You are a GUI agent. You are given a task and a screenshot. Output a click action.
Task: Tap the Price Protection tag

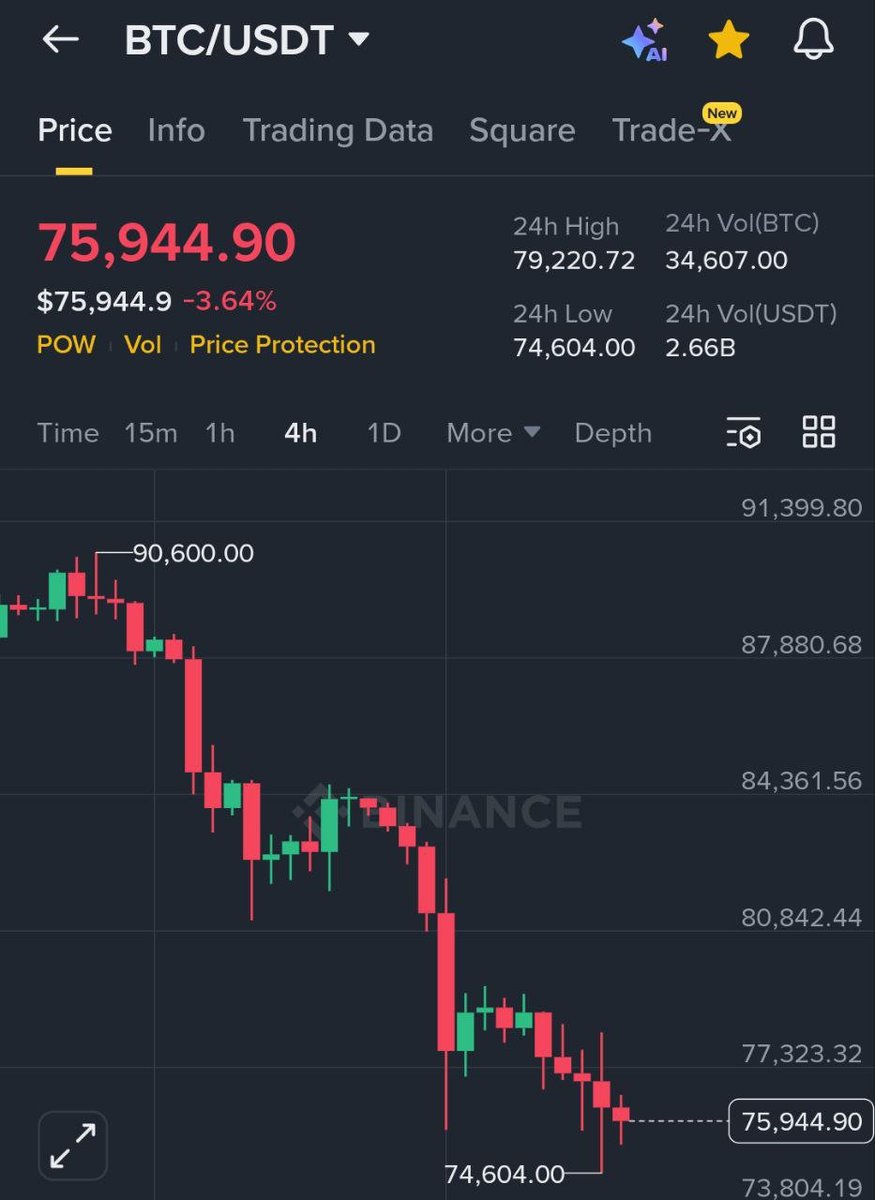tap(283, 345)
